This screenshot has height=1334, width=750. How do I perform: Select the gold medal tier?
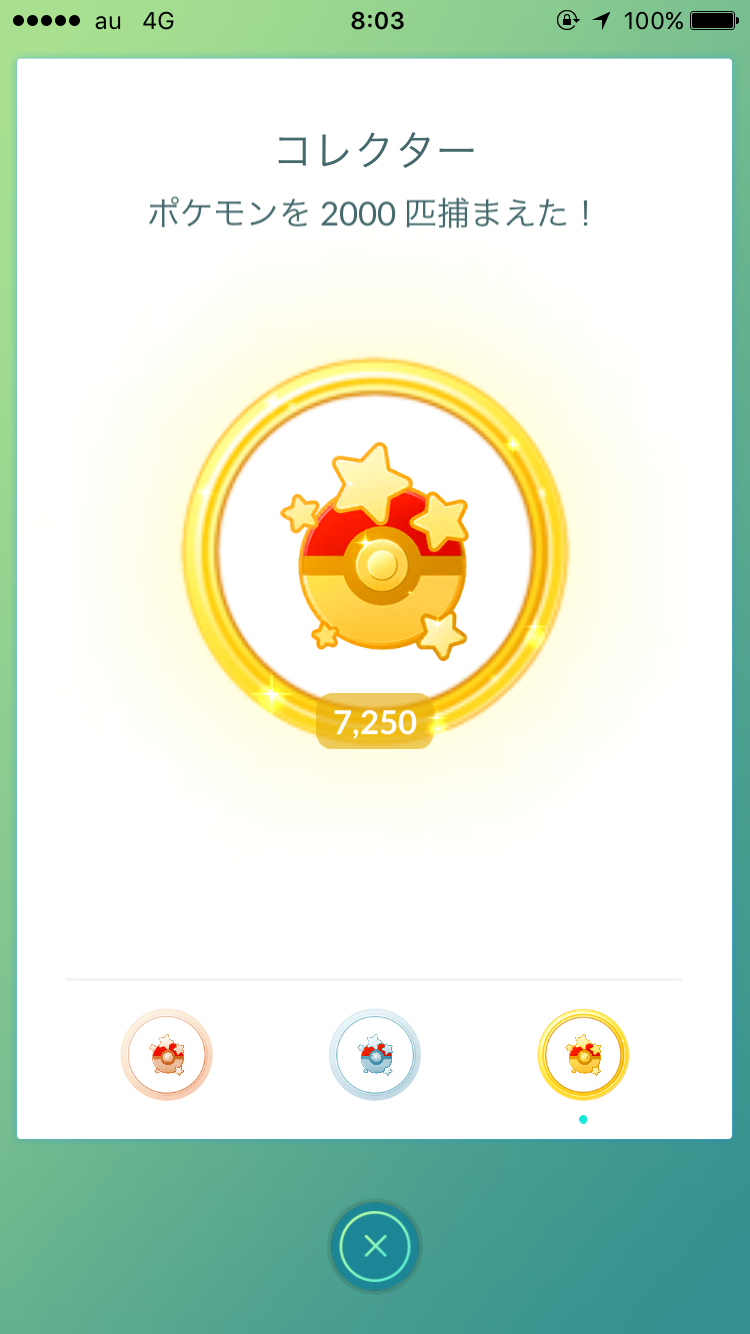click(583, 1055)
